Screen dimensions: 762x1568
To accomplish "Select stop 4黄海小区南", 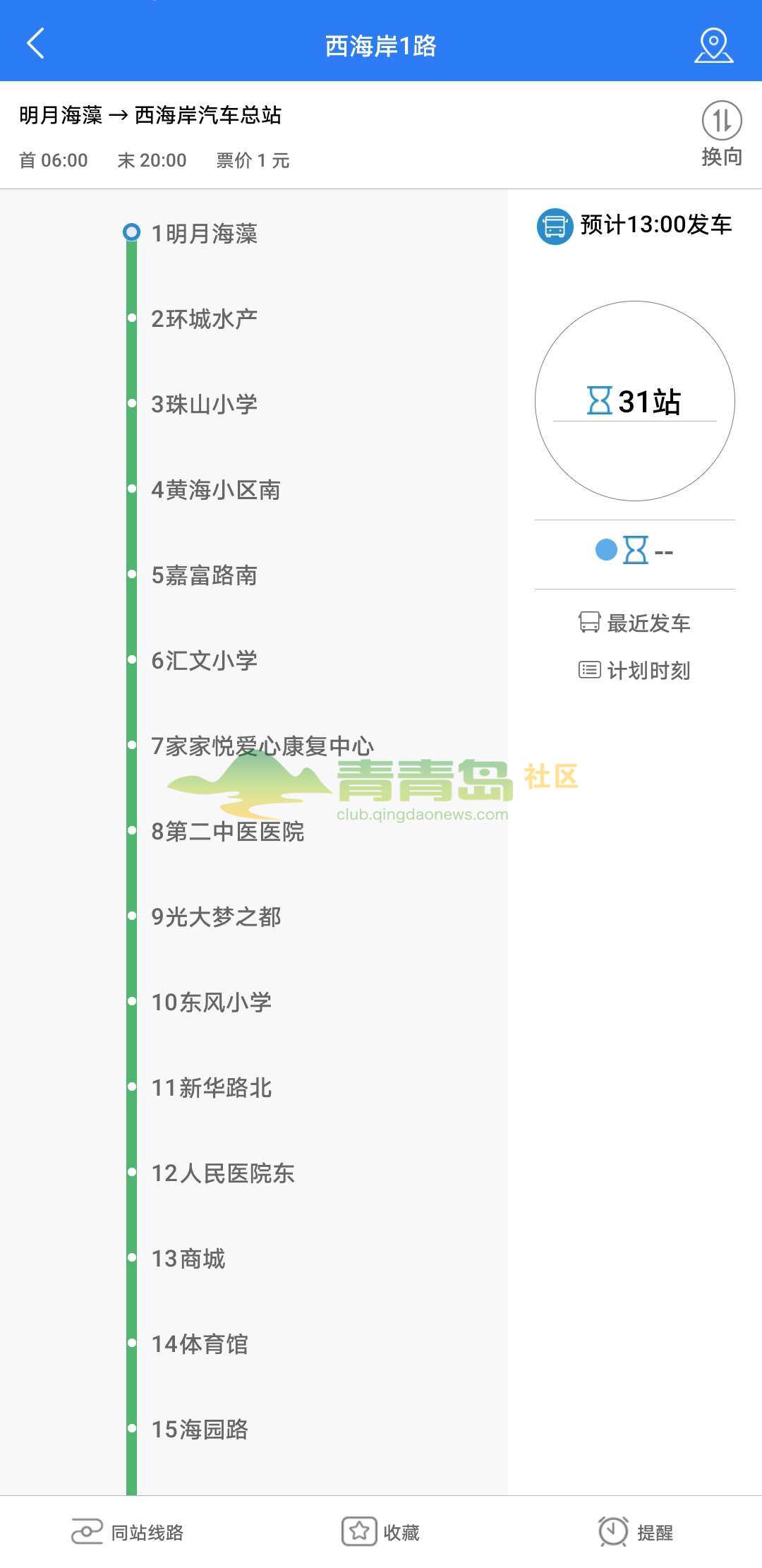I will point(216,490).
